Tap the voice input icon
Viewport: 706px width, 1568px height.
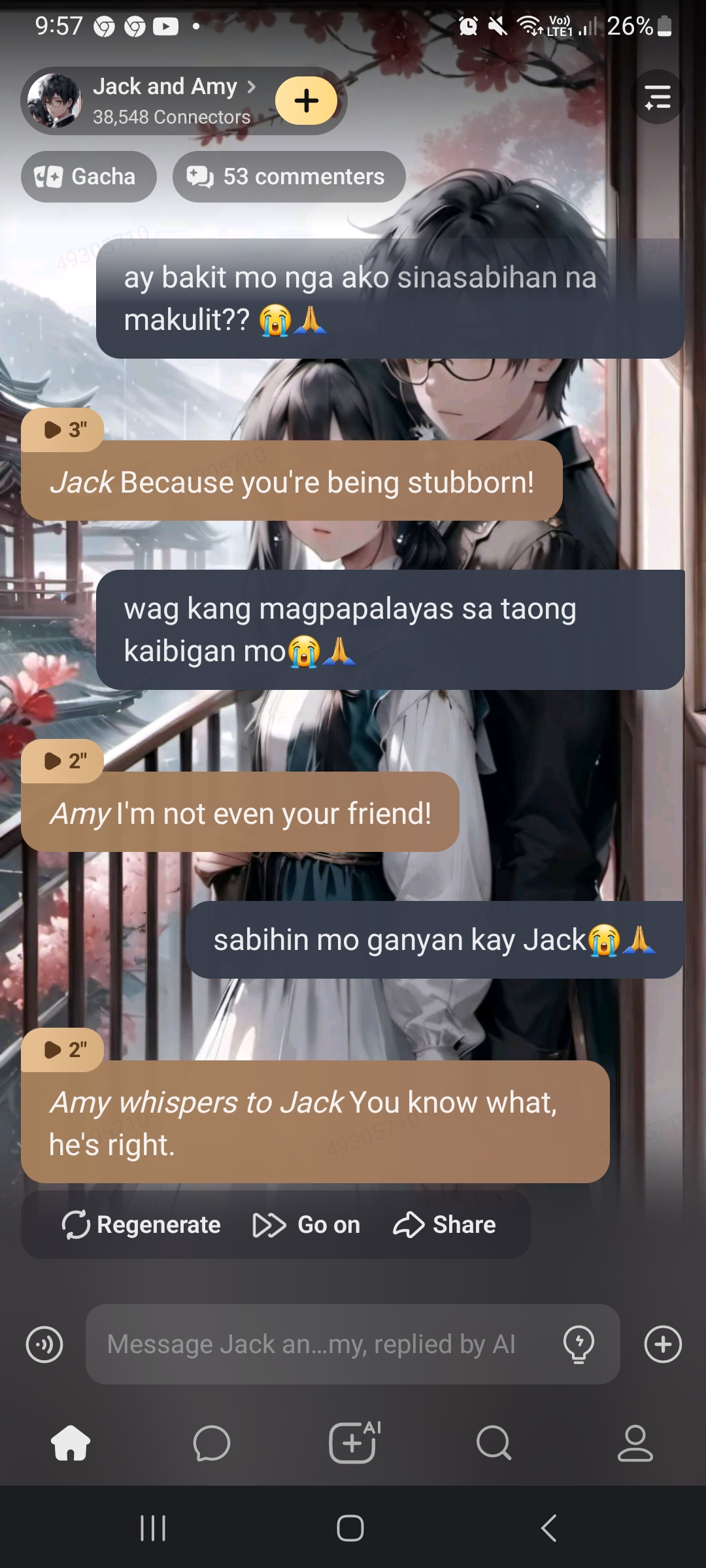[x=44, y=1345]
